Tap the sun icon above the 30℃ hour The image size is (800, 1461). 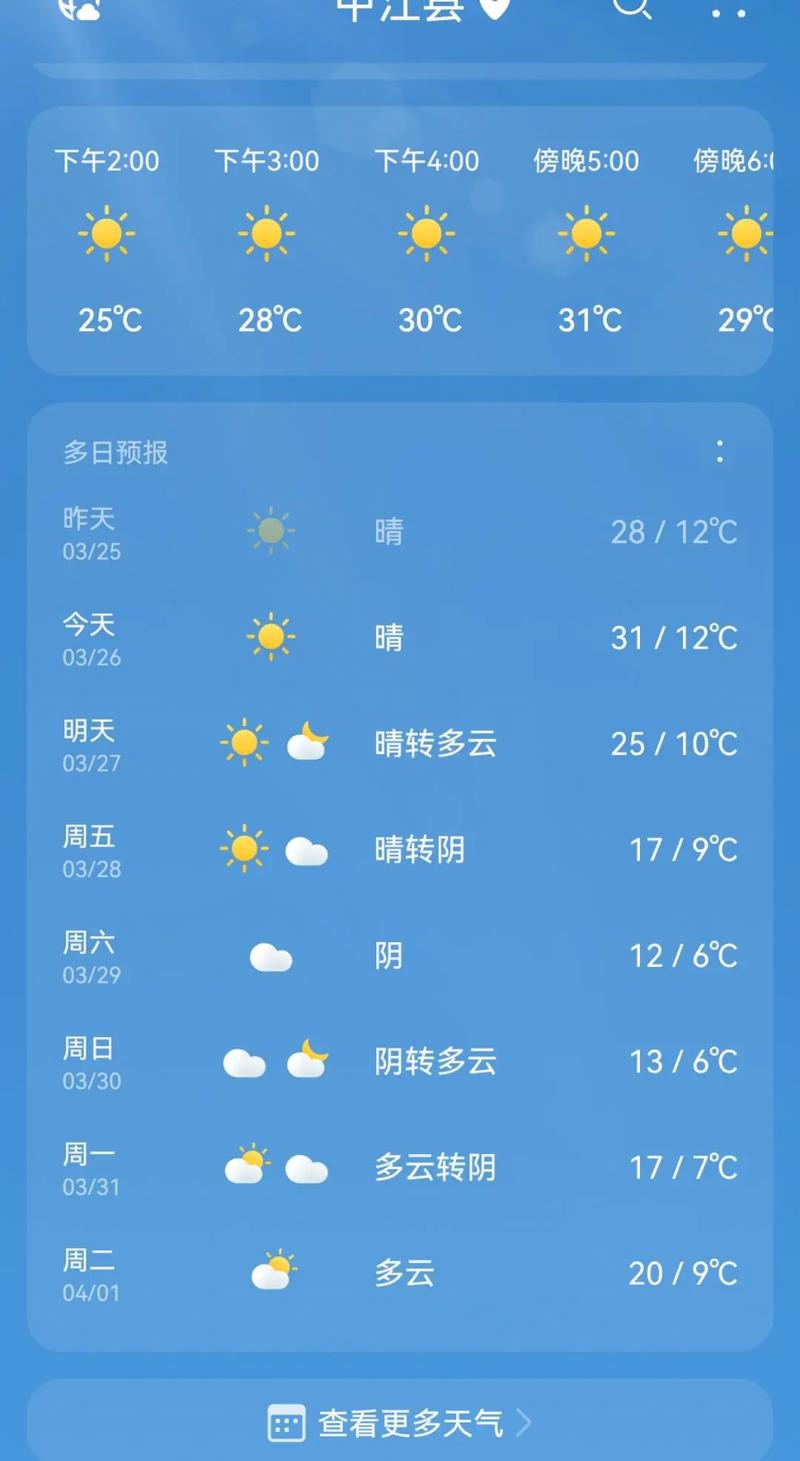[428, 234]
